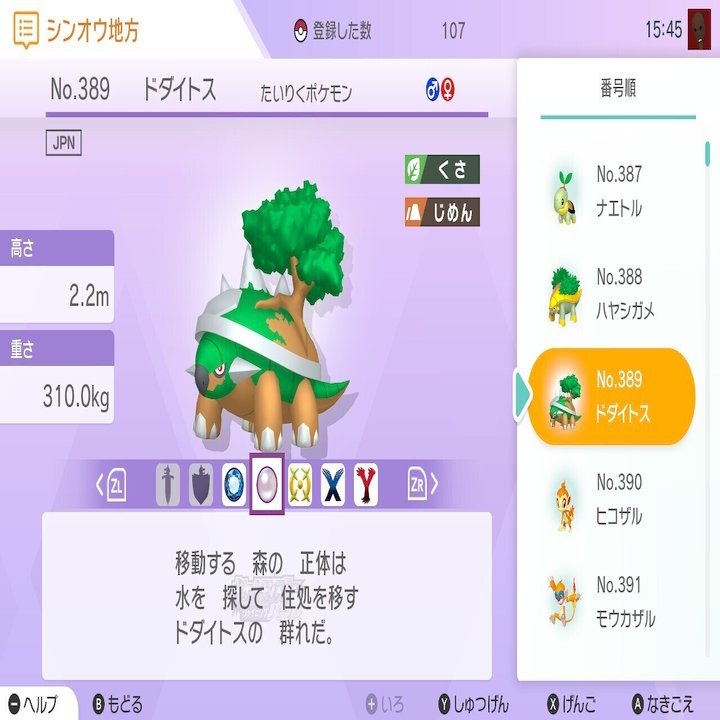Screen dimensions: 720x720
Task: Show the Pokémon Y version description
Action: pos(366,486)
